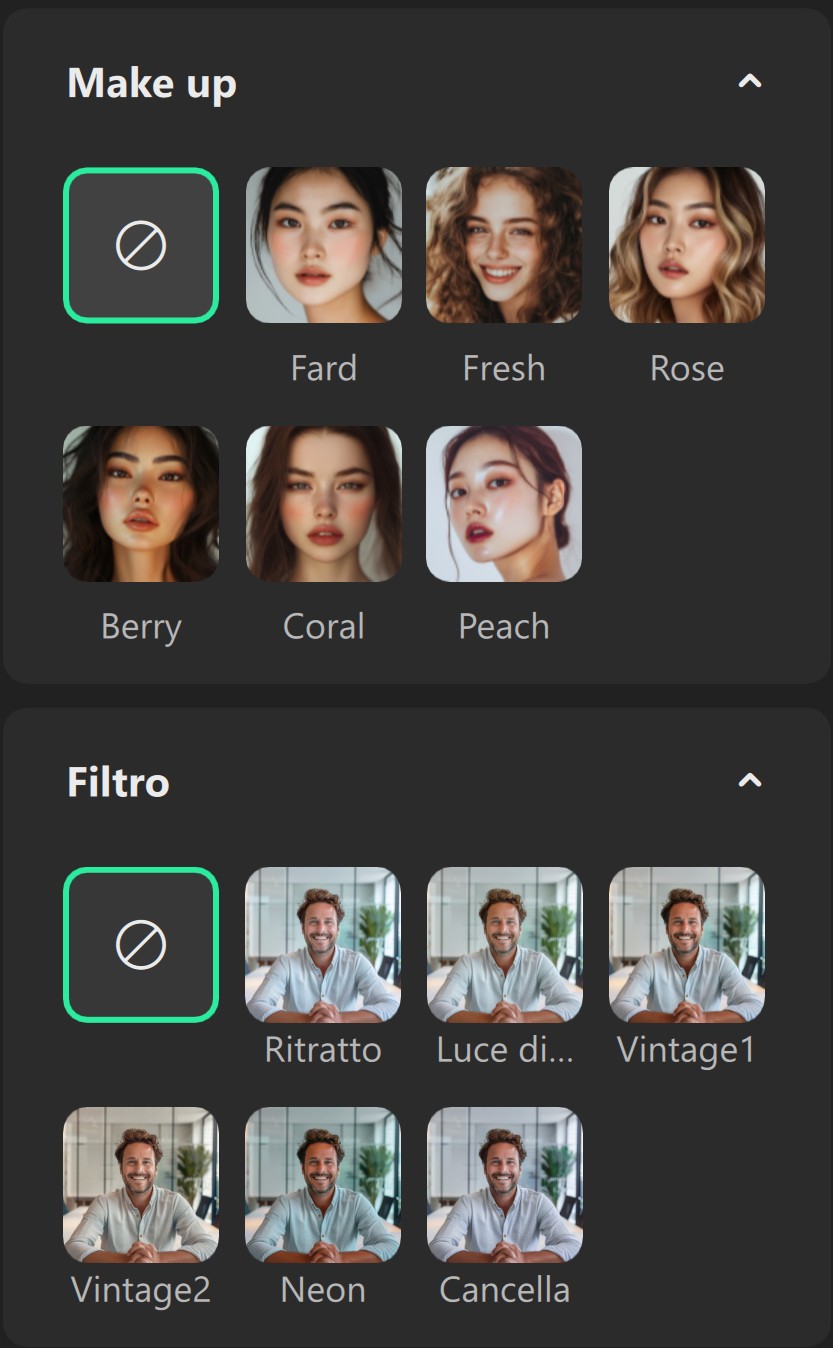This screenshot has width=833, height=1348.
Task: Apply the Ritratto filter
Action: click(x=323, y=945)
